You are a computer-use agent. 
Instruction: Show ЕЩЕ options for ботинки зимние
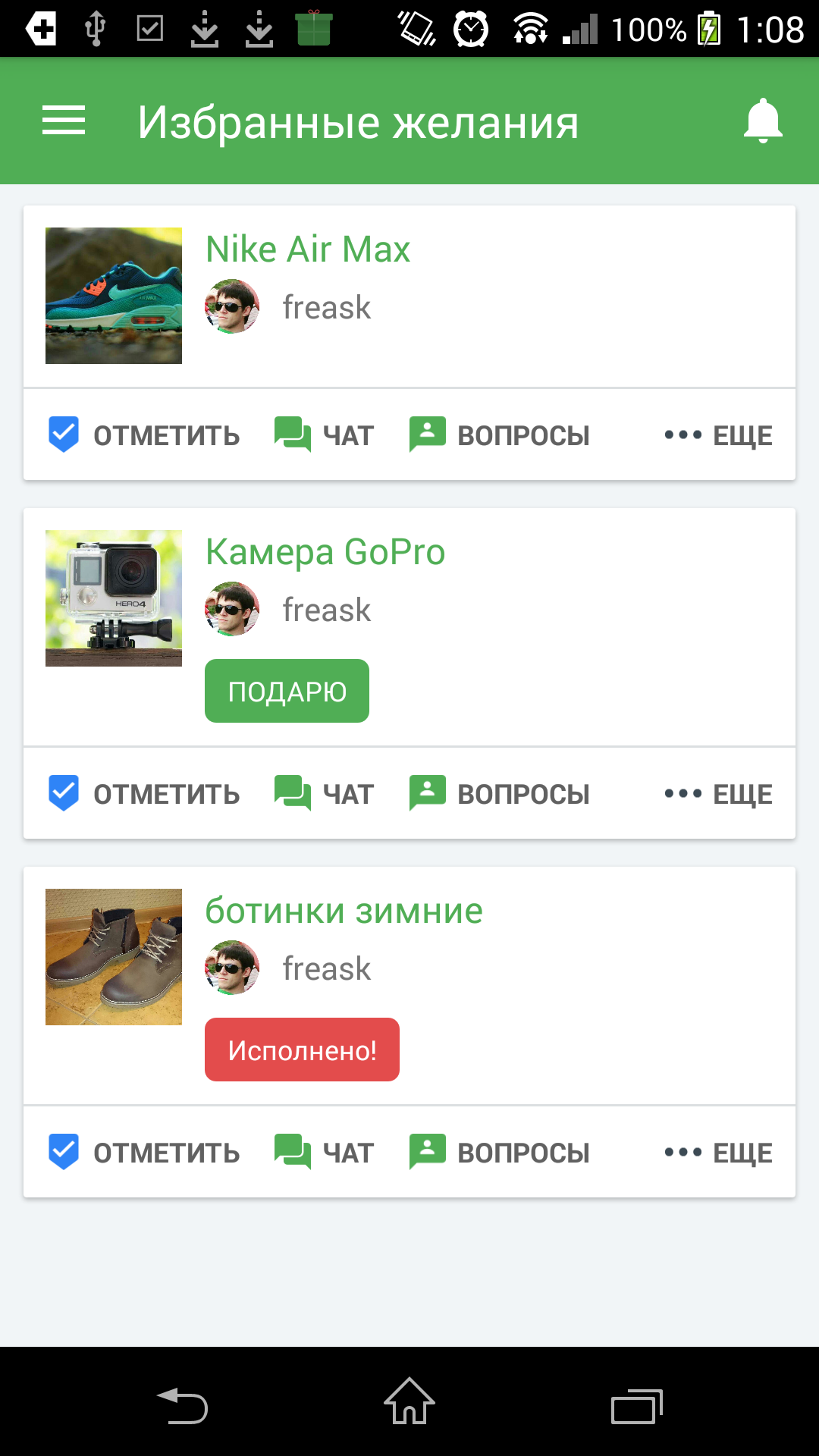tap(718, 1153)
